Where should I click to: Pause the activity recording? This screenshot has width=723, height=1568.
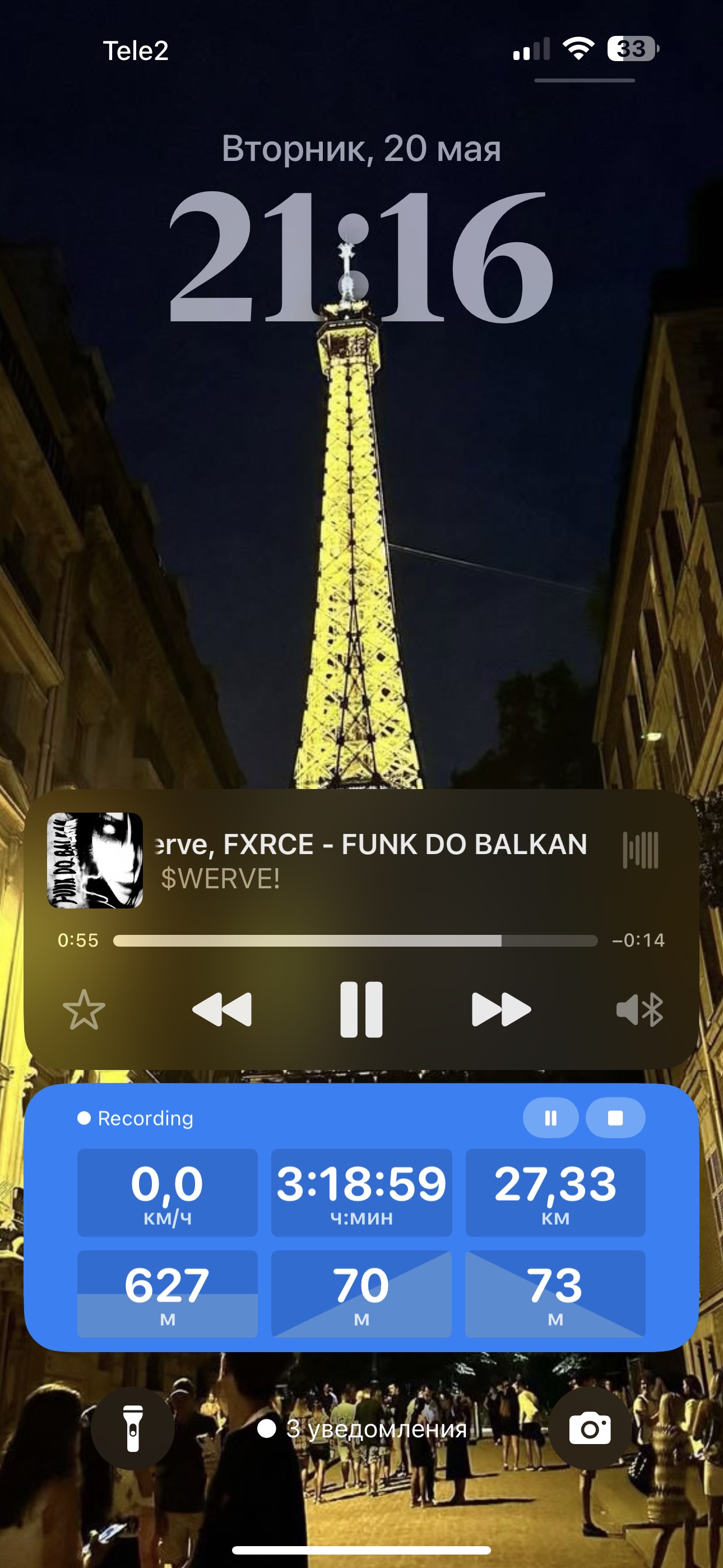pos(550,1118)
